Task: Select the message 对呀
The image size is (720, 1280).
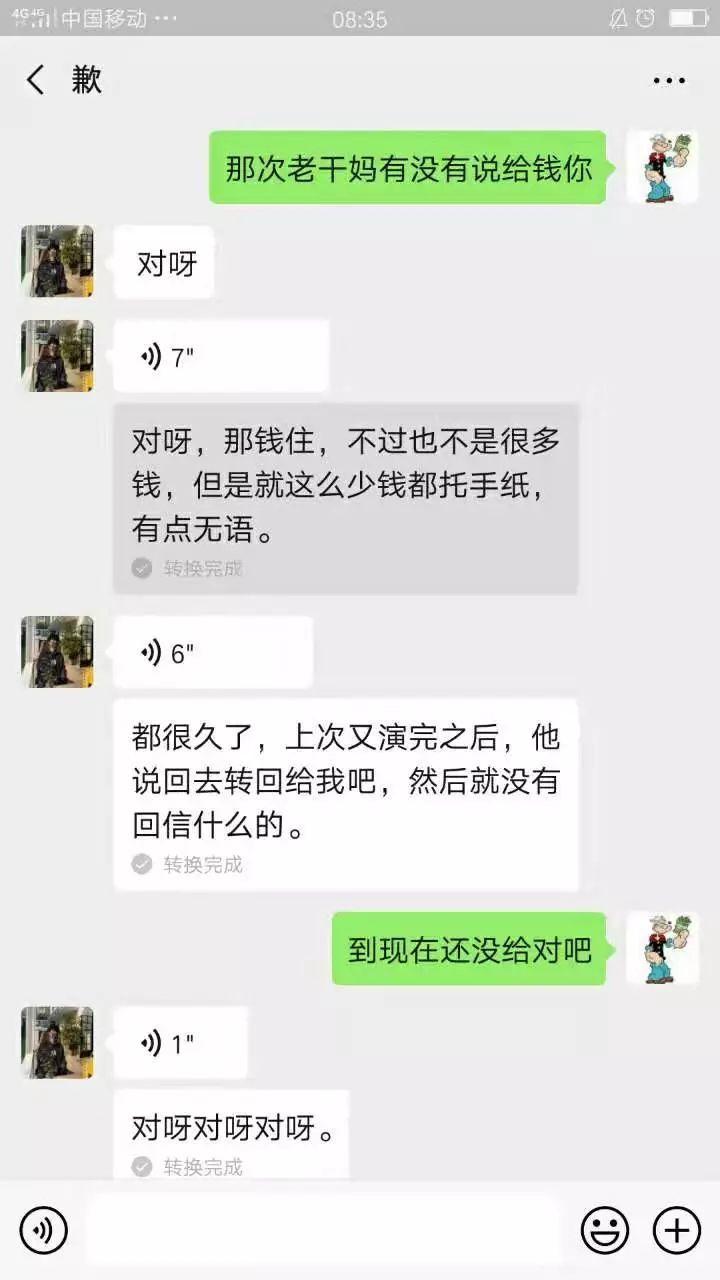Action: (x=163, y=261)
